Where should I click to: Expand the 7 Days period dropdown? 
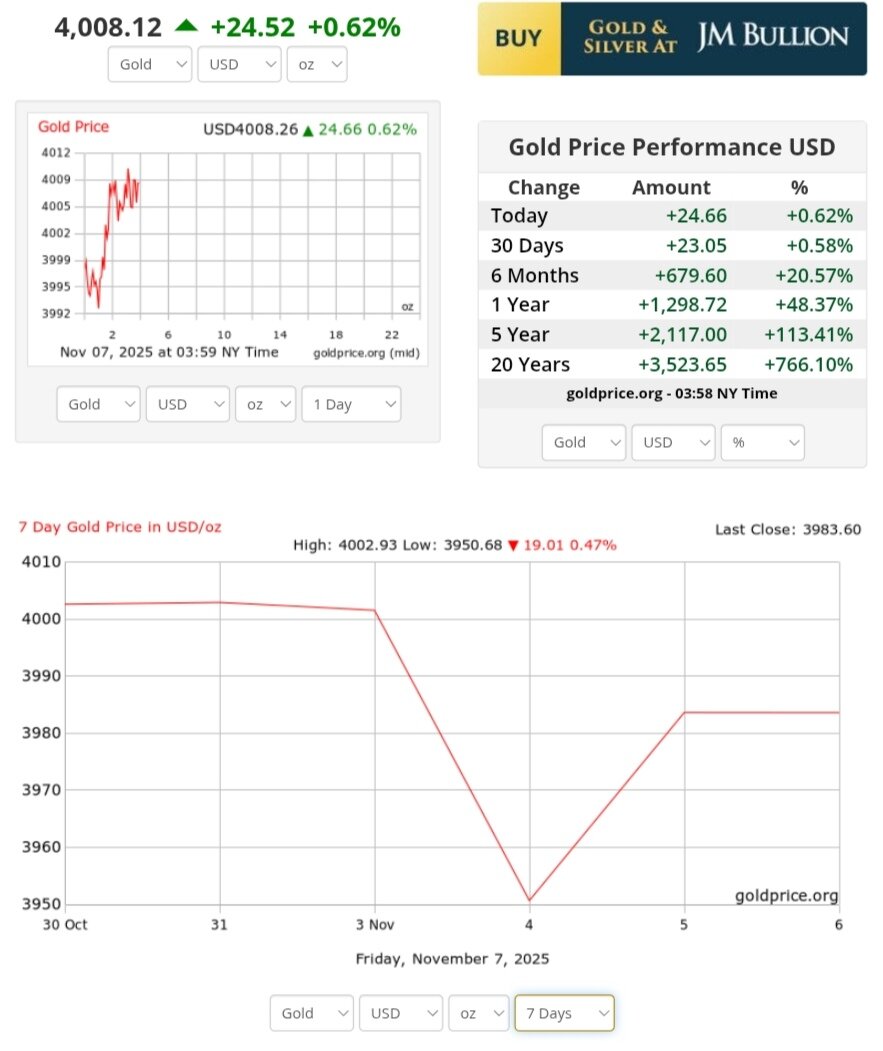pyautogui.click(x=564, y=1013)
